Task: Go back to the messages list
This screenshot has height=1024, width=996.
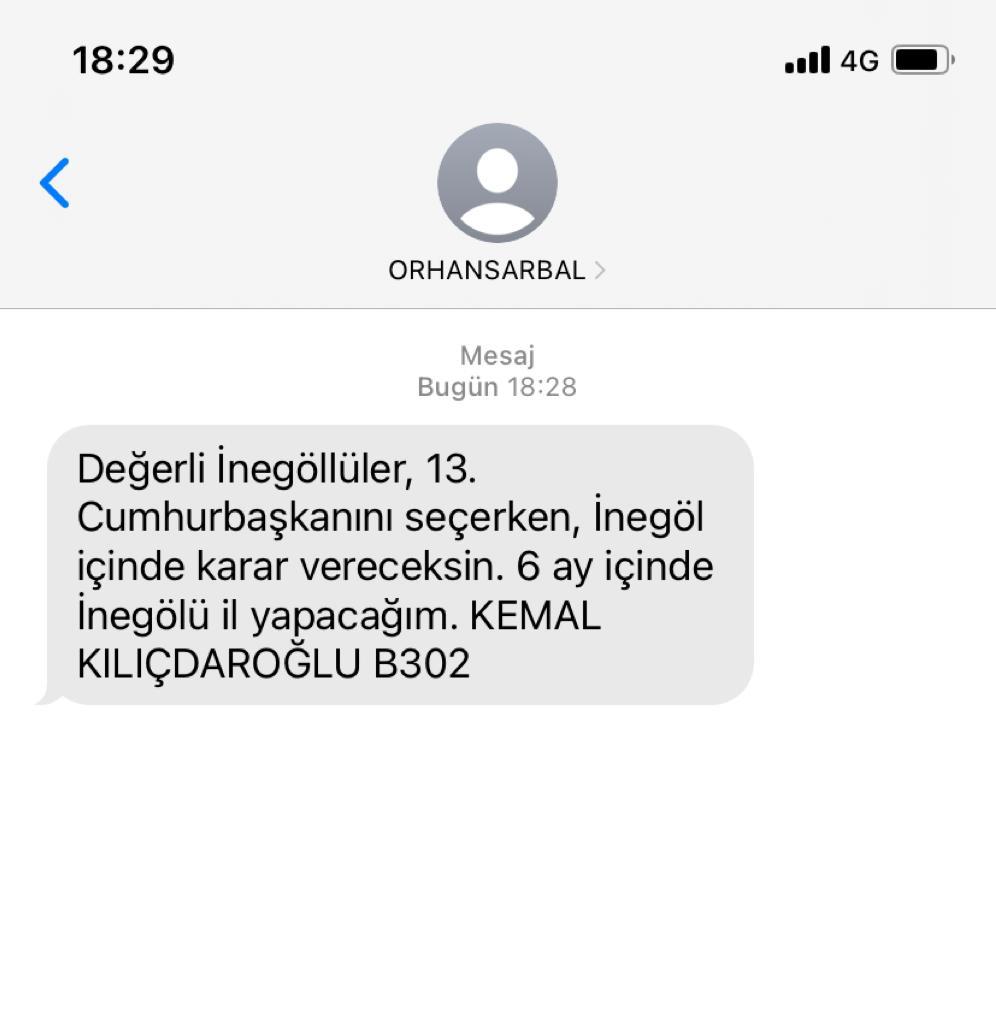Action: pos(55,183)
